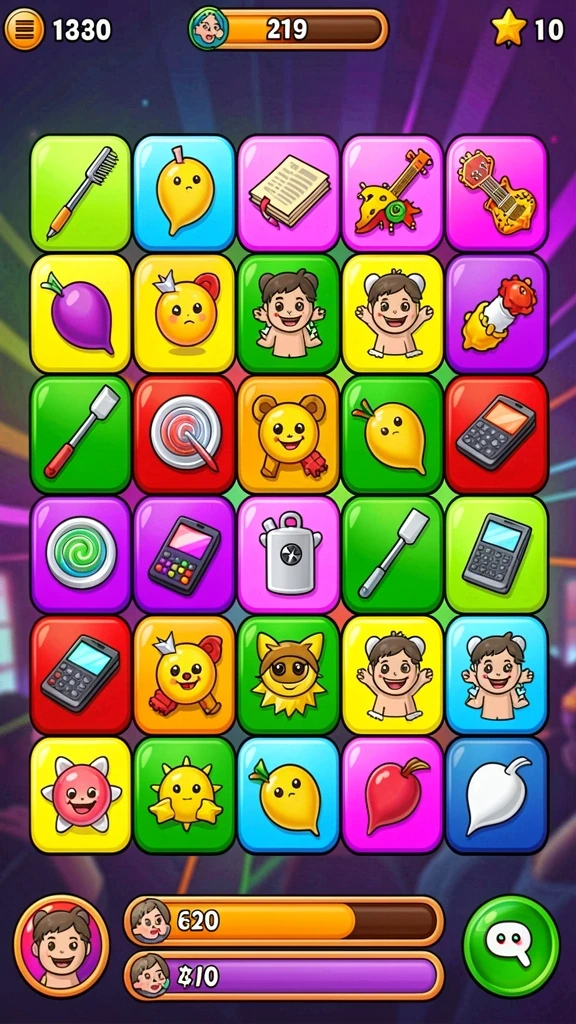Select the spiky yellow sun tile

[184, 795]
